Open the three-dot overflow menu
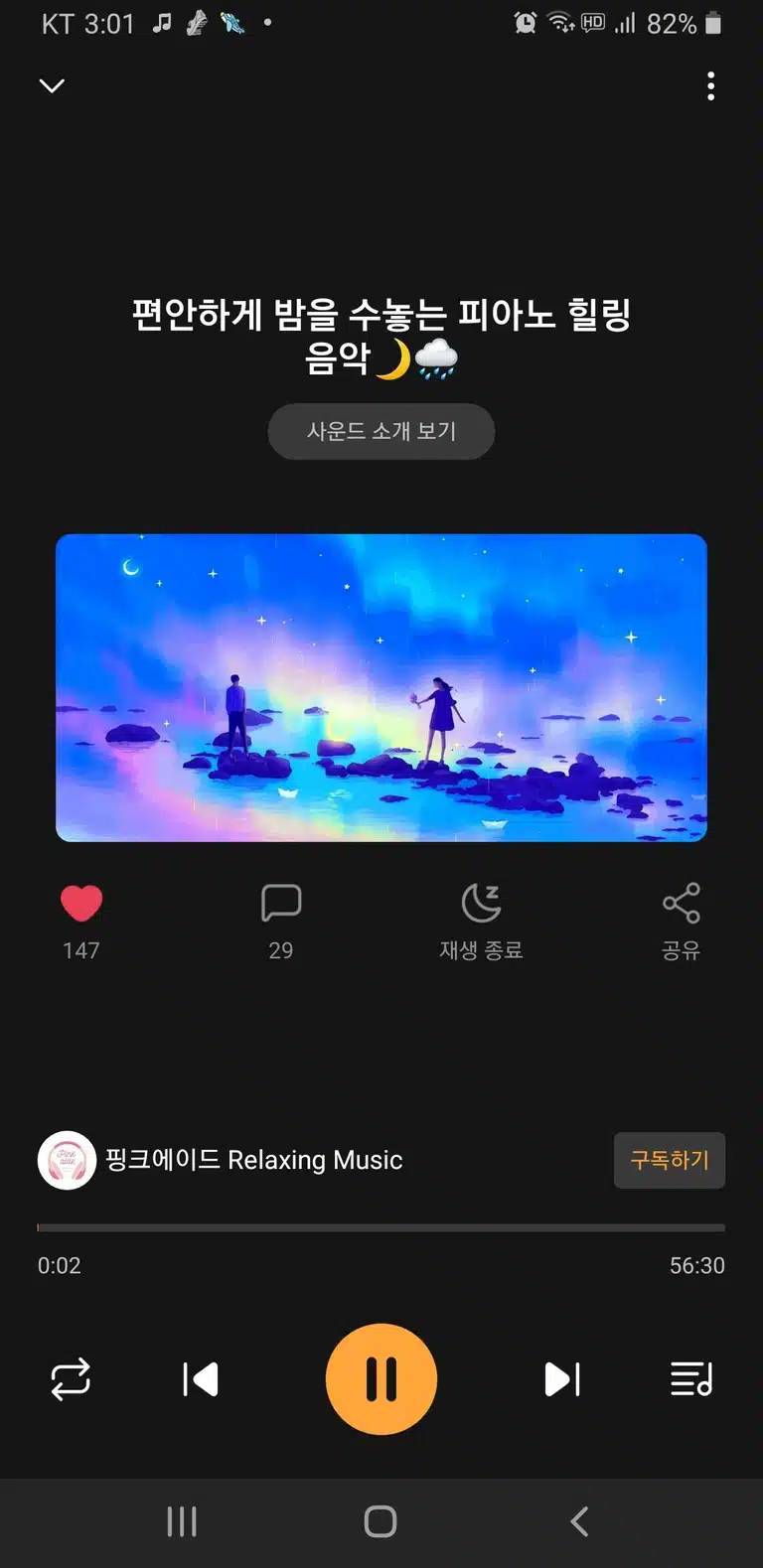 pos(710,86)
